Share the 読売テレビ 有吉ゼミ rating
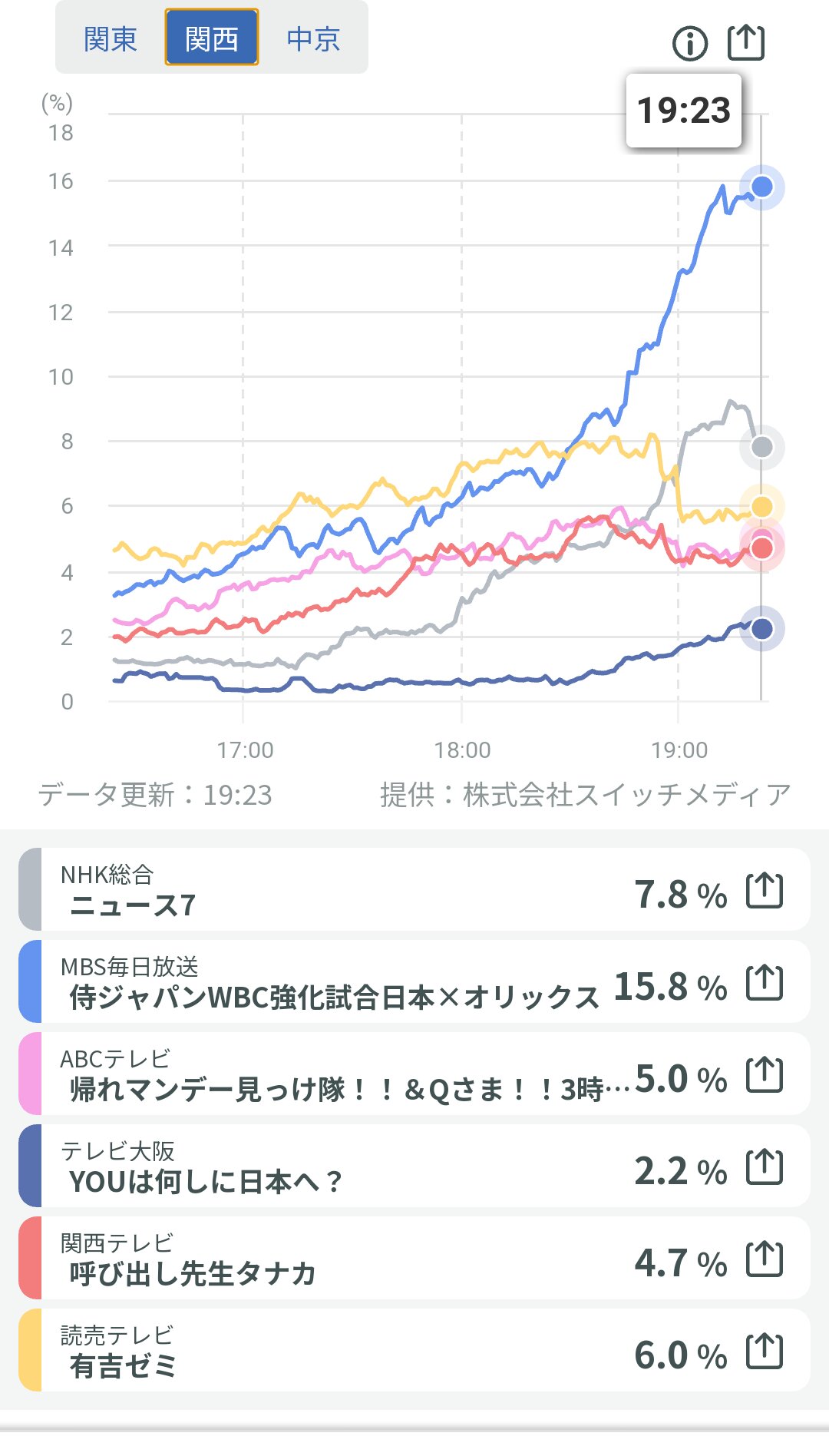This screenshot has width=829, height=1456. (765, 1352)
